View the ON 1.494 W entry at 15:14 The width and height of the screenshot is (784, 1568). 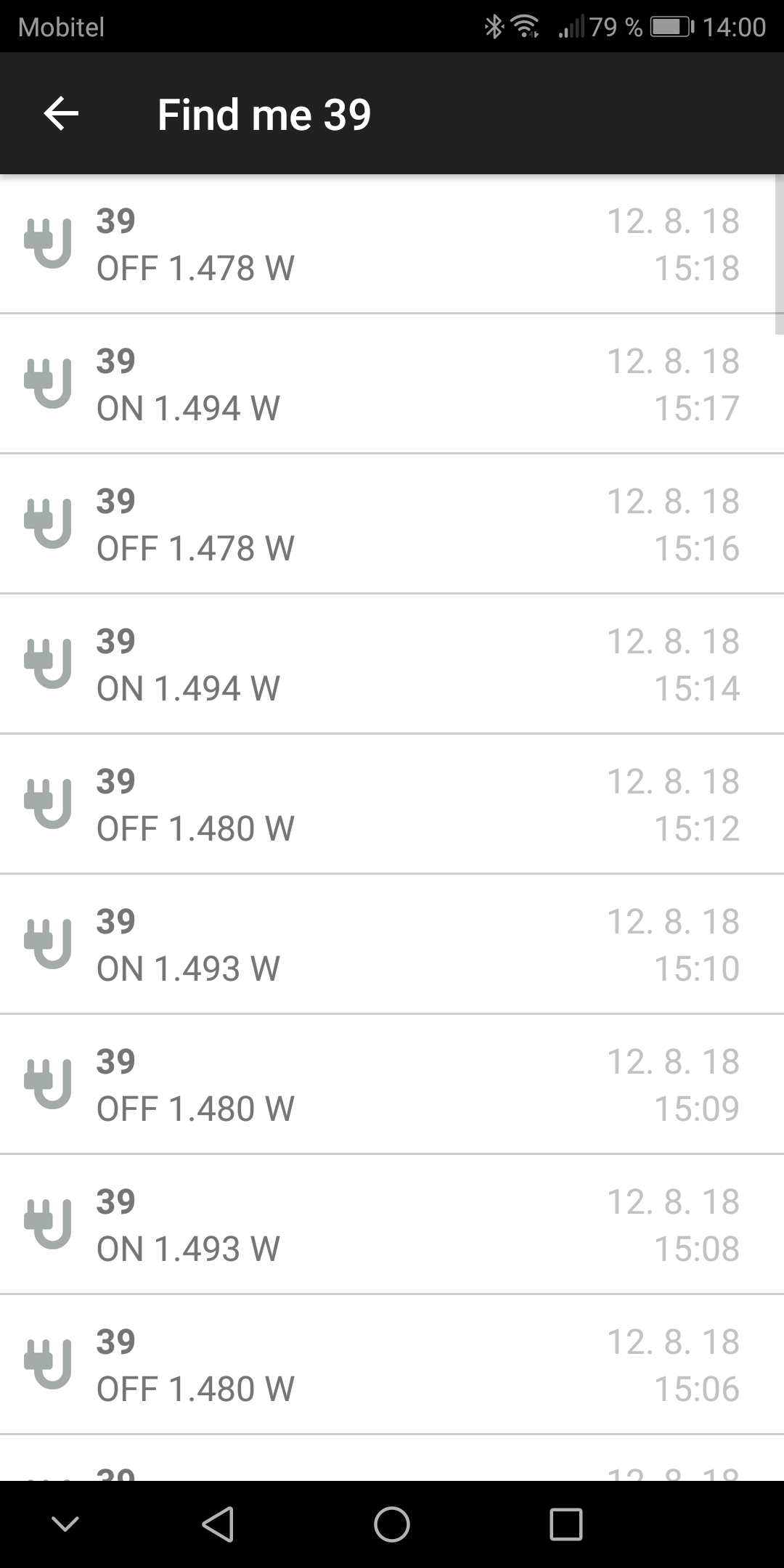click(392, 665)
